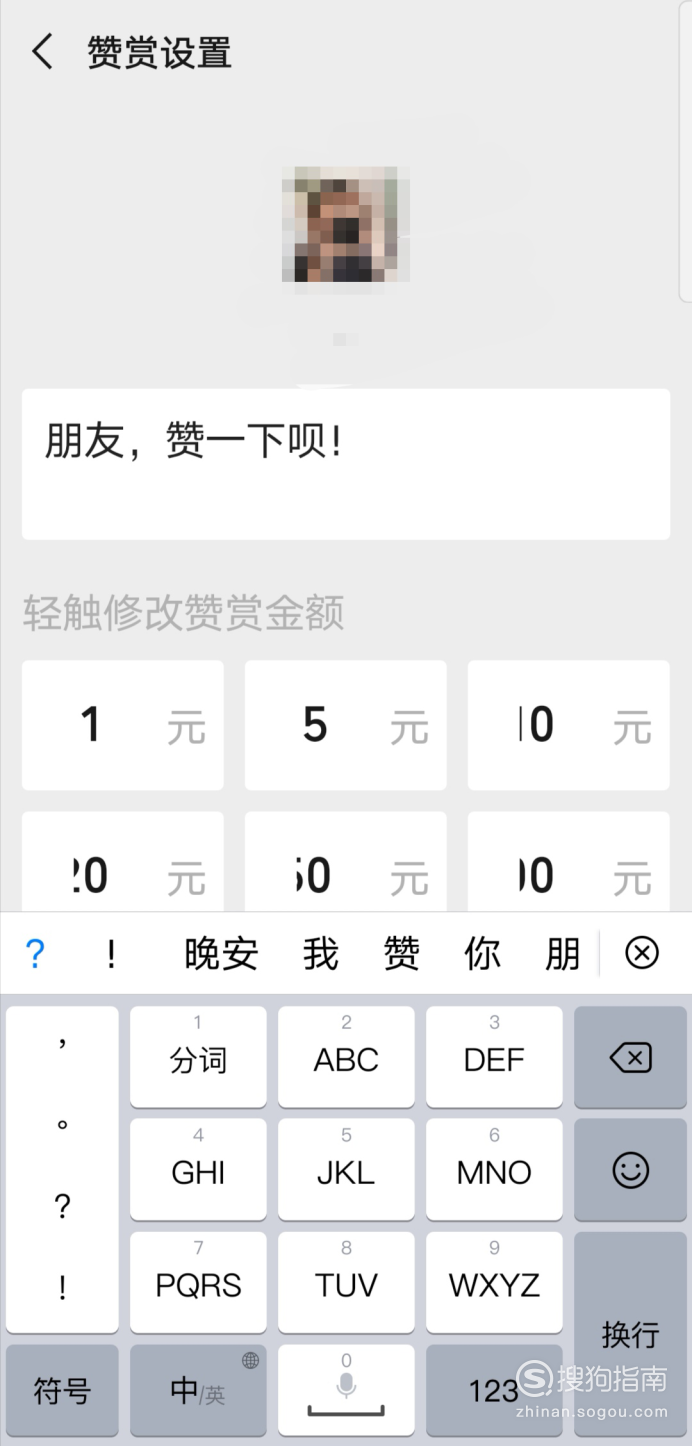
Task: Open the emoji keyboard
Action: 630,1170
